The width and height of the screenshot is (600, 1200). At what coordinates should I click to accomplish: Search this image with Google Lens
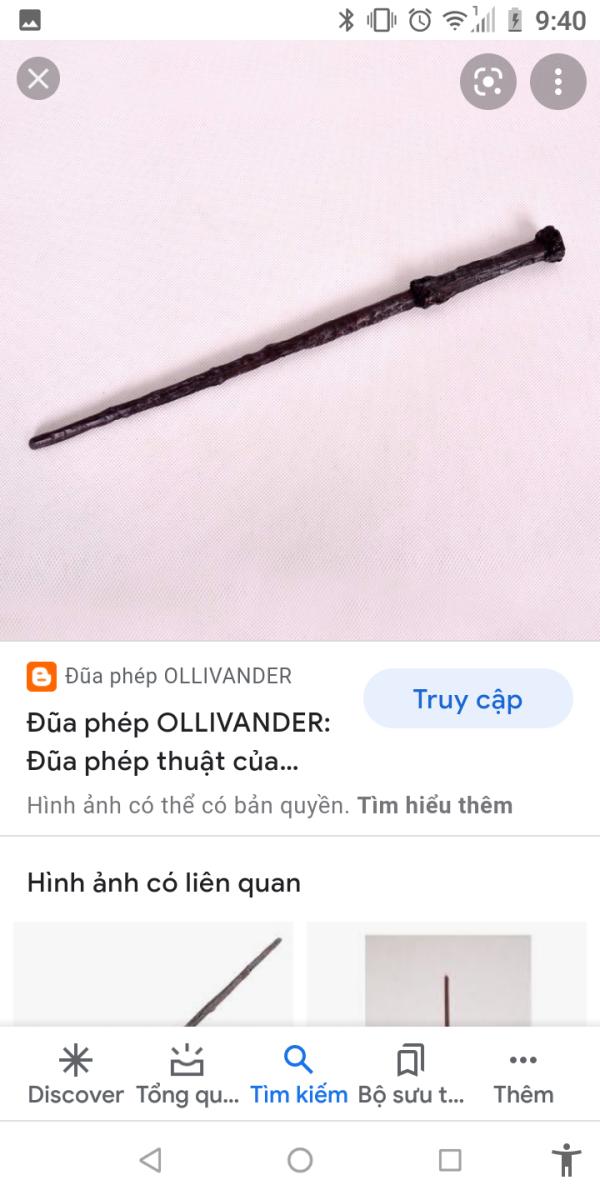point(488,82)
